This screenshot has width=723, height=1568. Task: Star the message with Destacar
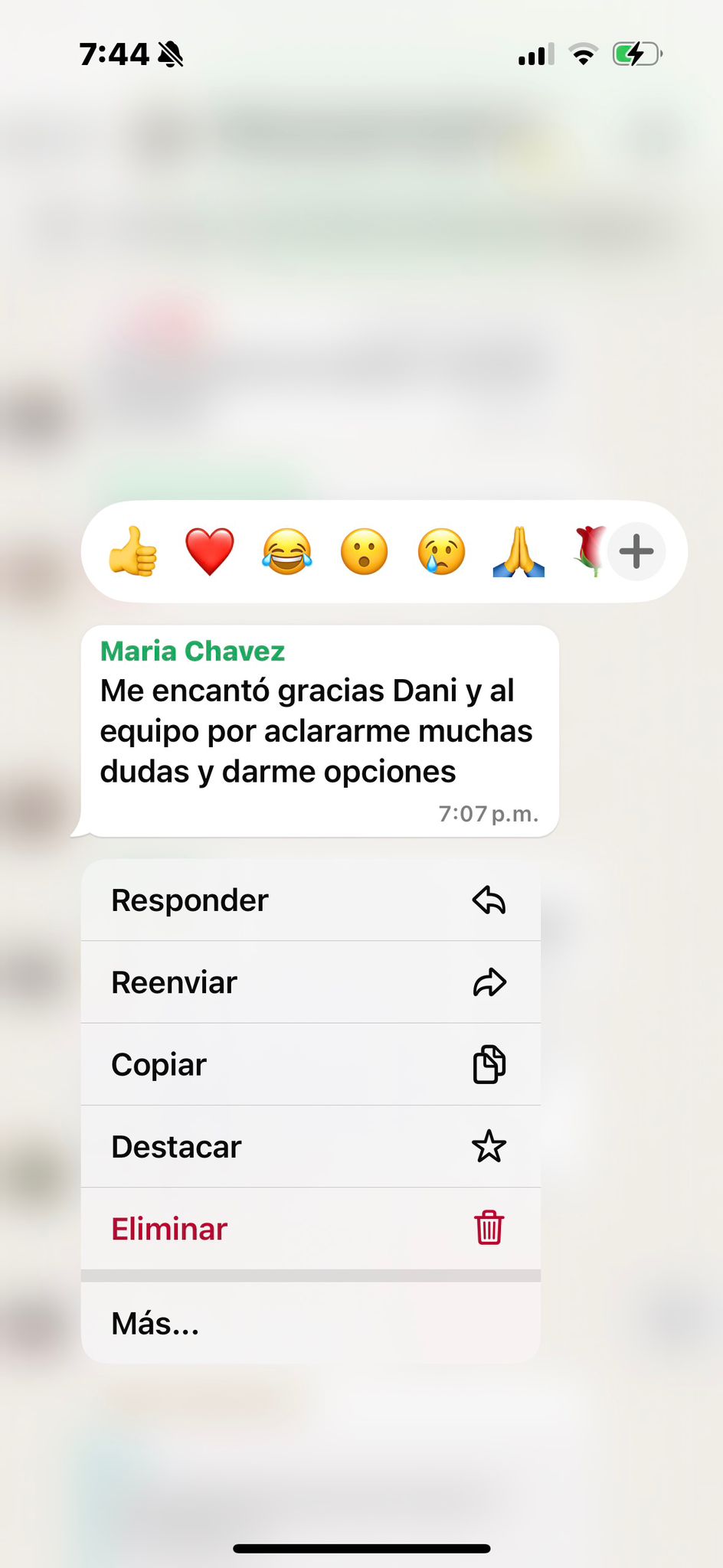click(311, 1146)
